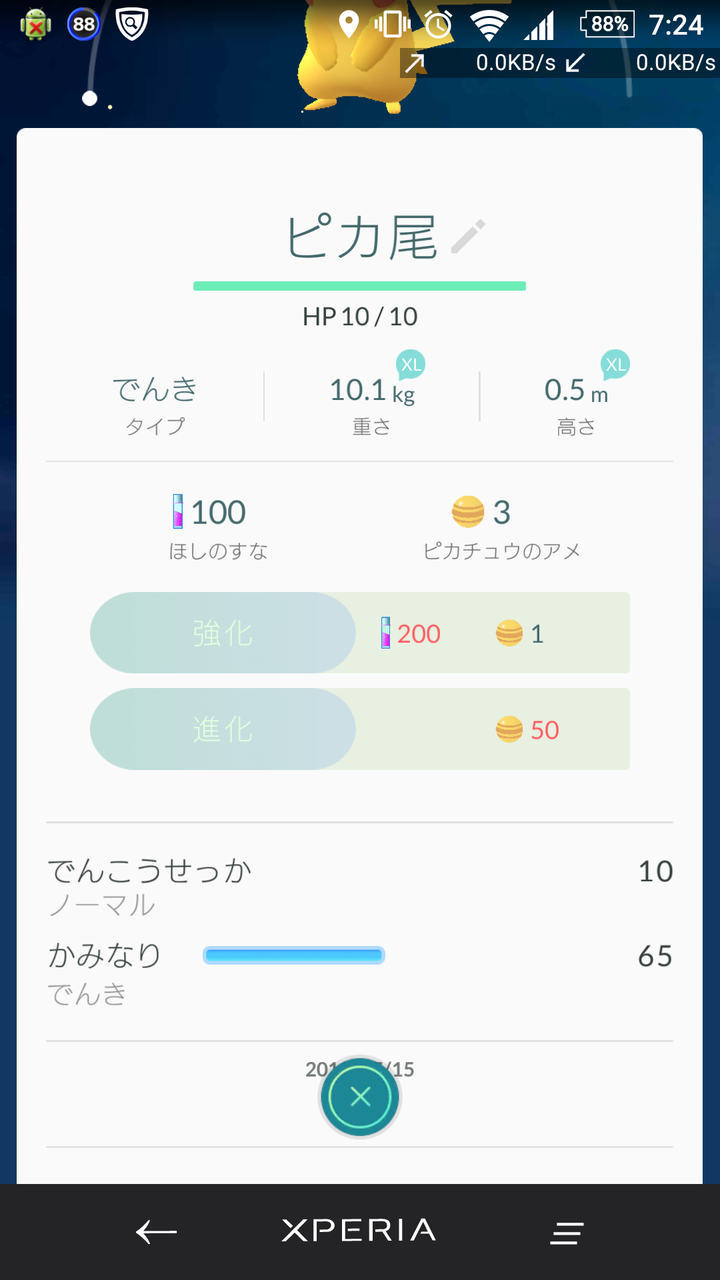Open recent apps from the navigation bar
The image size is (720, 1280).
[x=566, y=1231]
